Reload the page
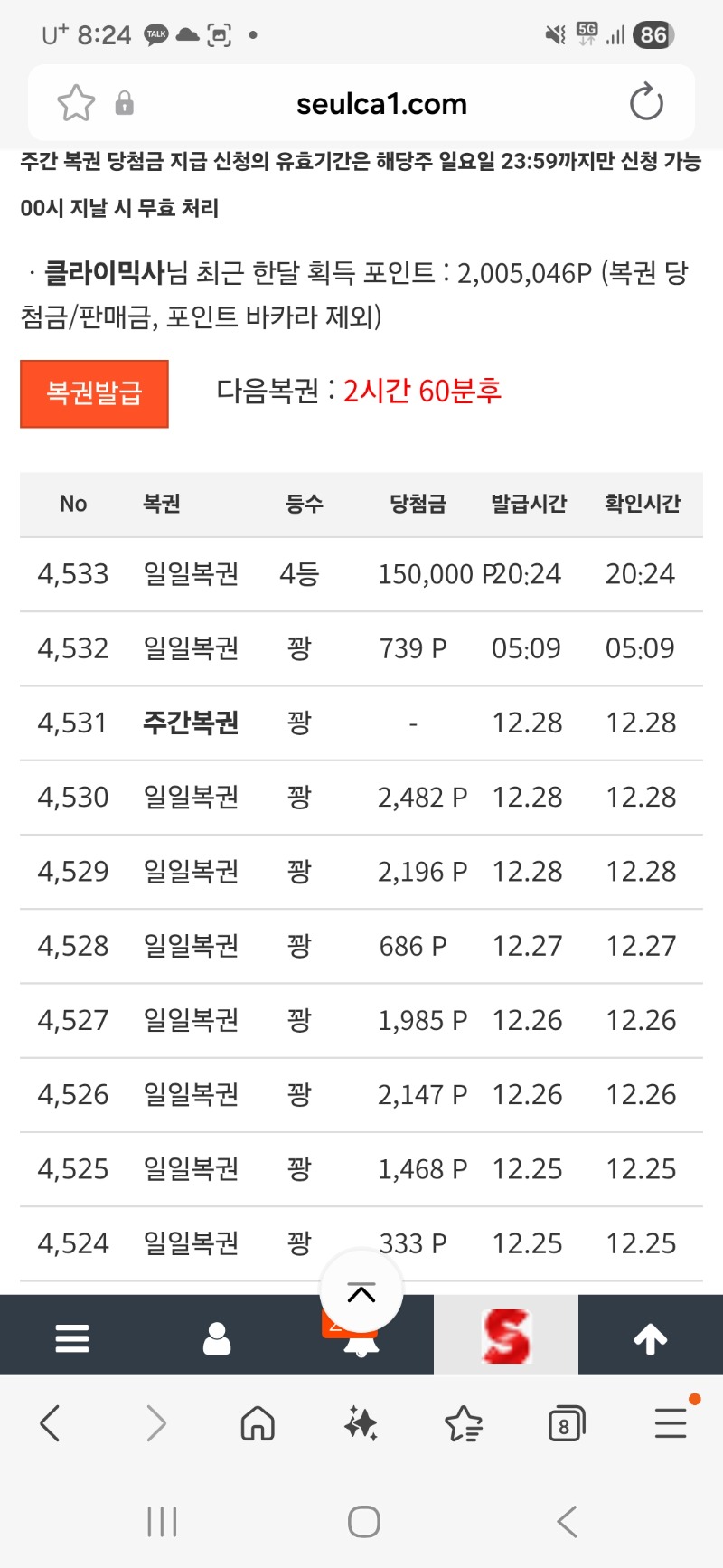Viewport: 723px width, 1568px height. tap(646, 103)
